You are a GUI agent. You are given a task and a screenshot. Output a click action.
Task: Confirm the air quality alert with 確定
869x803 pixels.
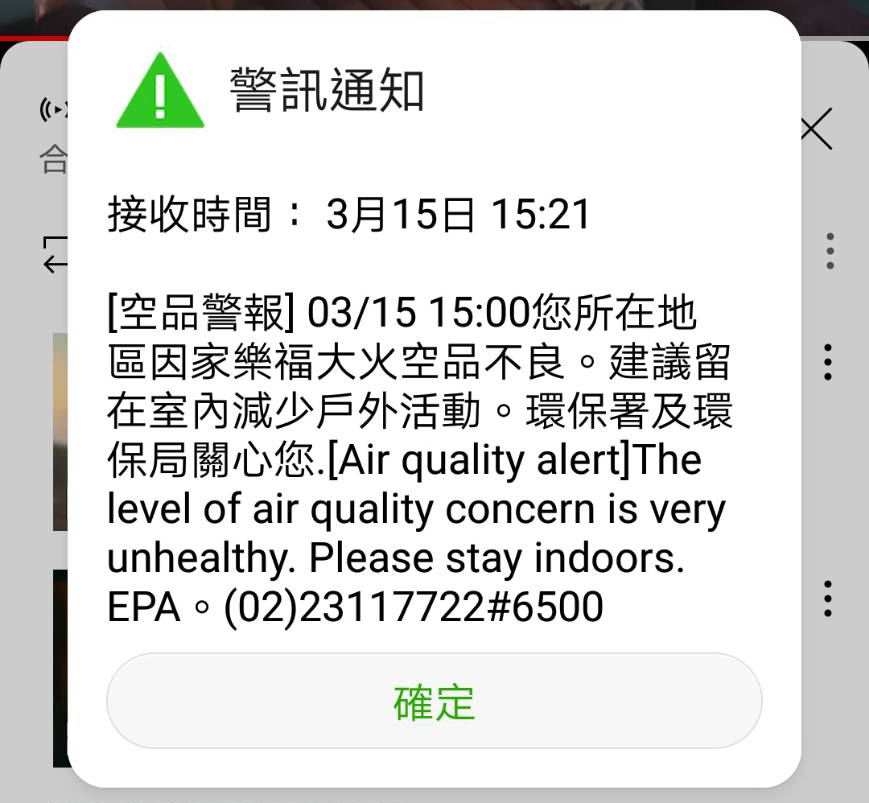[434, 701]
